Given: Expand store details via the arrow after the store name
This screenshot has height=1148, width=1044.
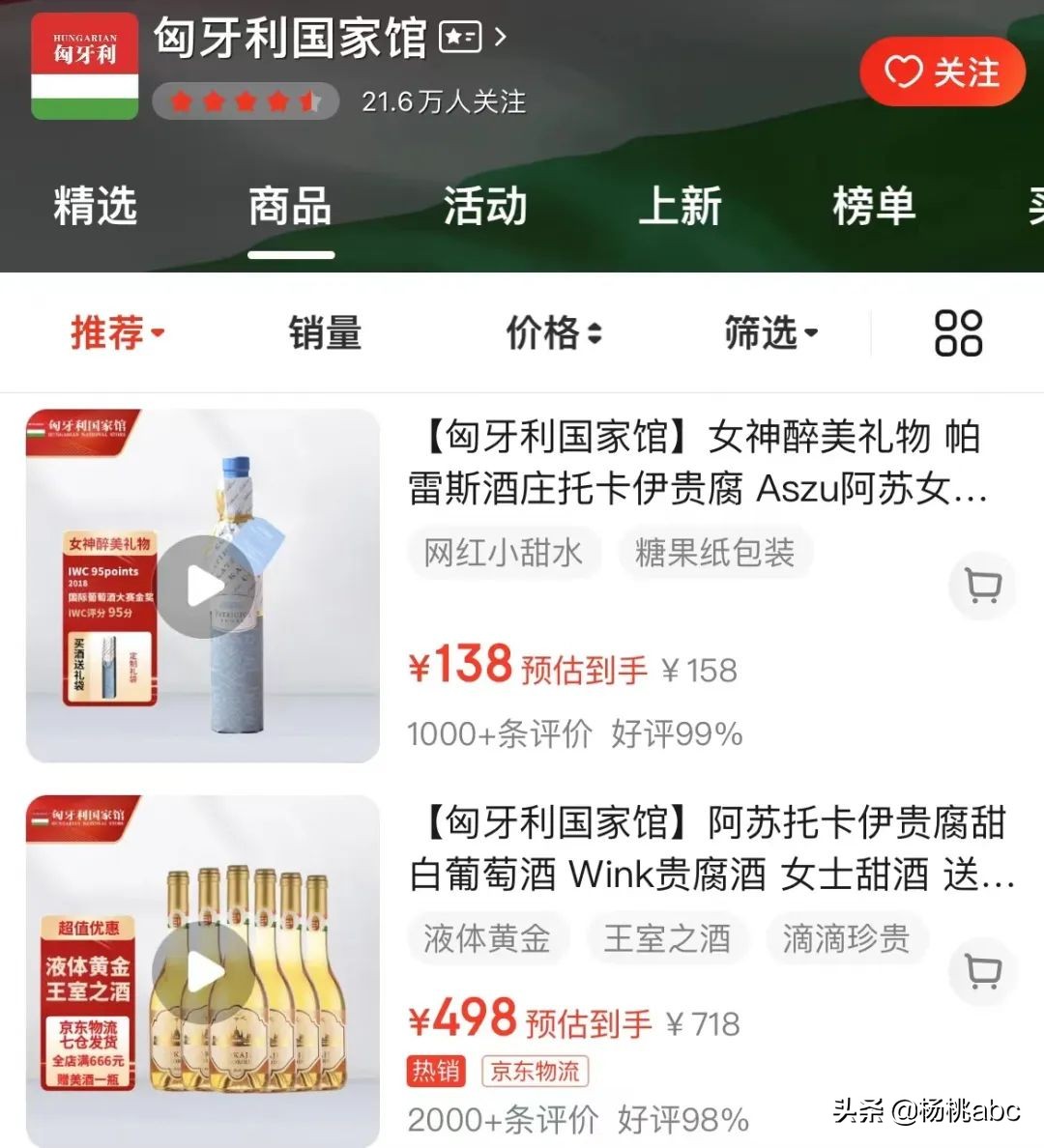Looking at the screenshot, I should point(499,36).
